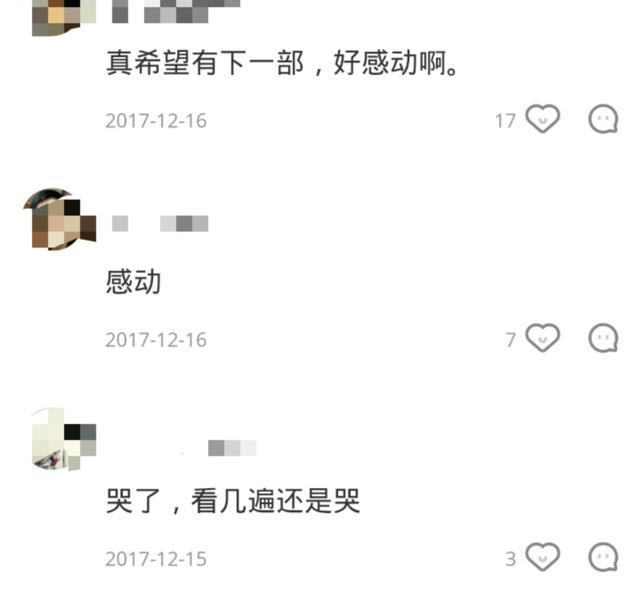
Task: Like the comment "感动"
Action: click(542, 338)
